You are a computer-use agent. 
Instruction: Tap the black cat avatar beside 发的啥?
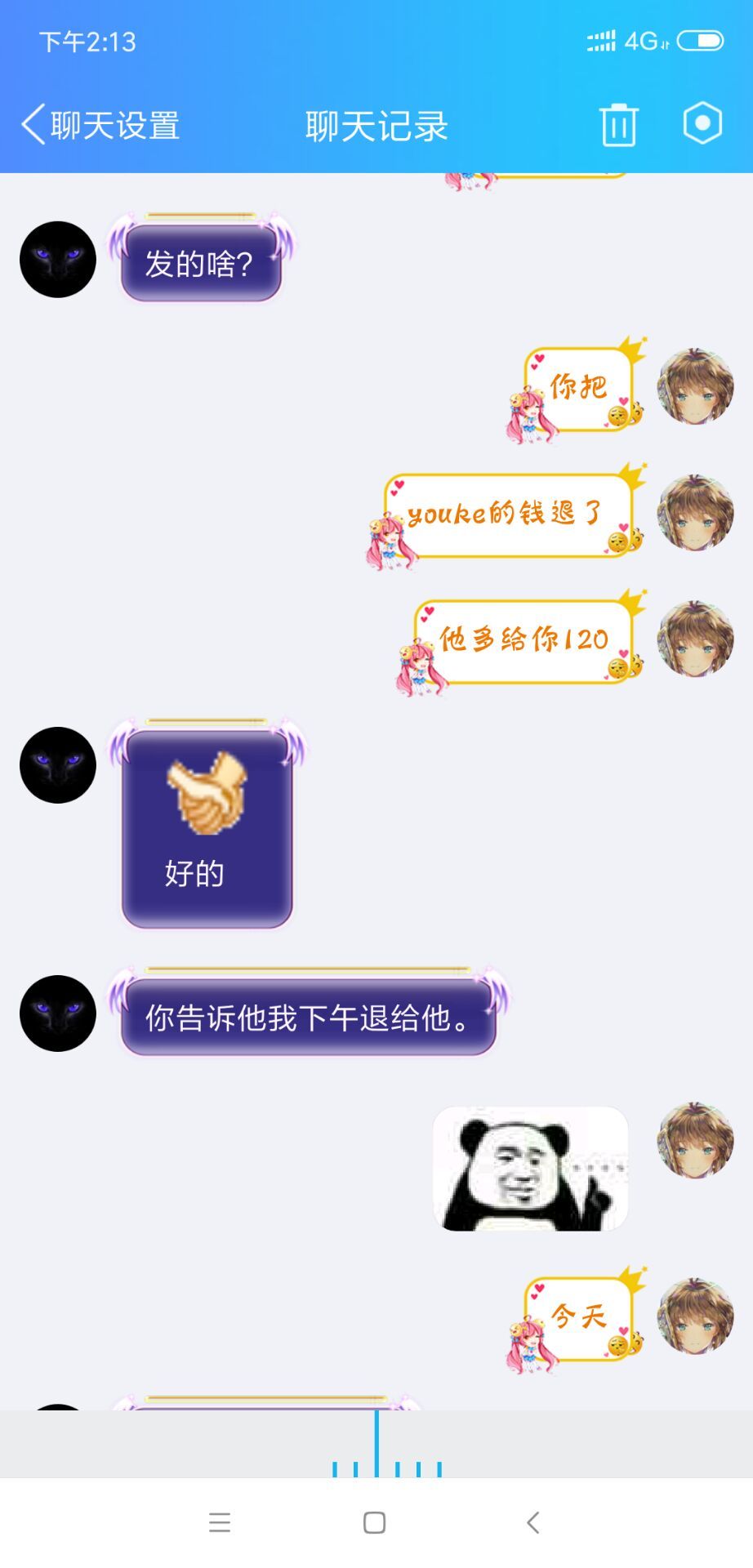(58, 260)
